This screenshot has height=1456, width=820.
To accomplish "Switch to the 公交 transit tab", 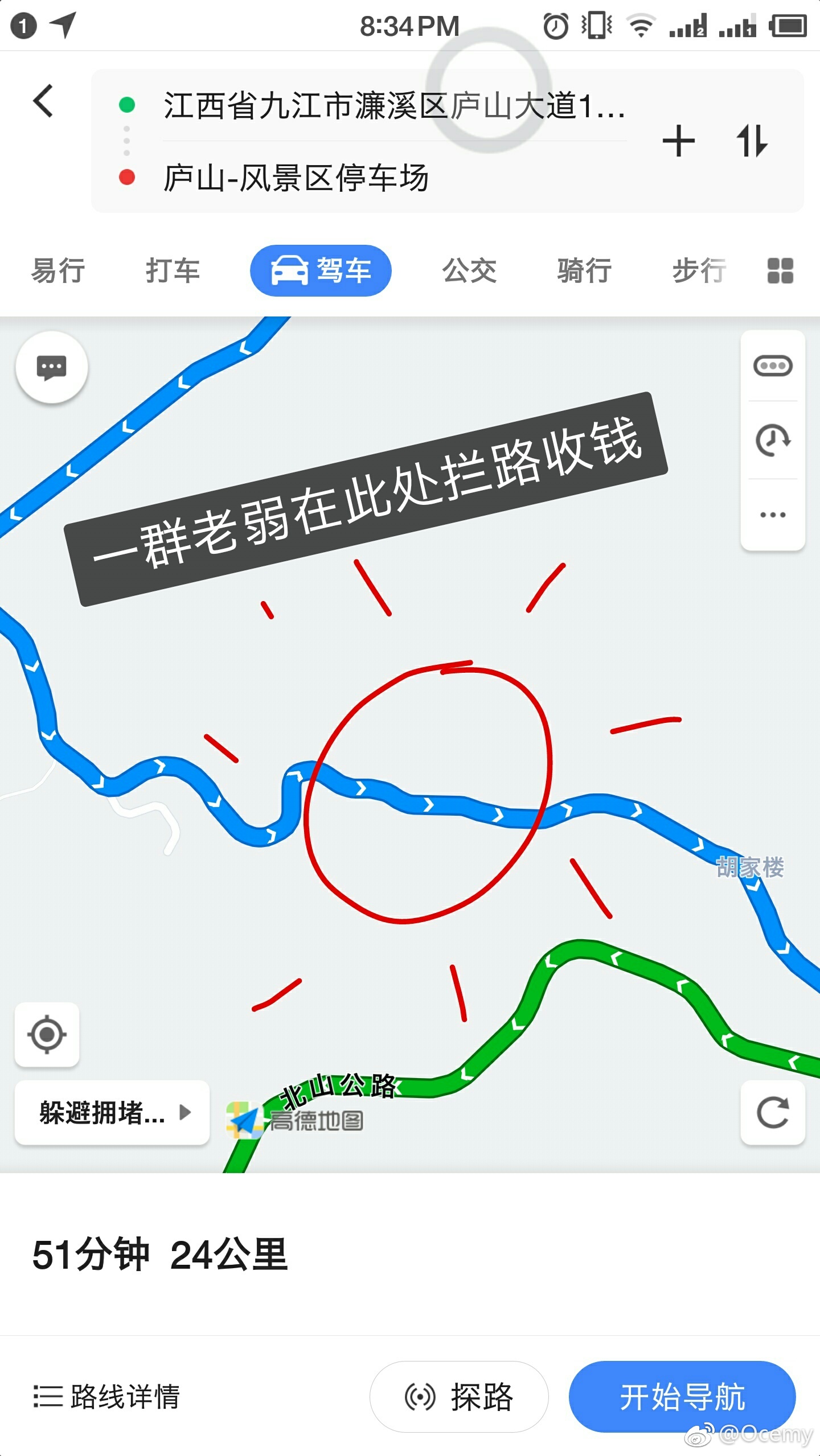I will click(x=469, y=270).
